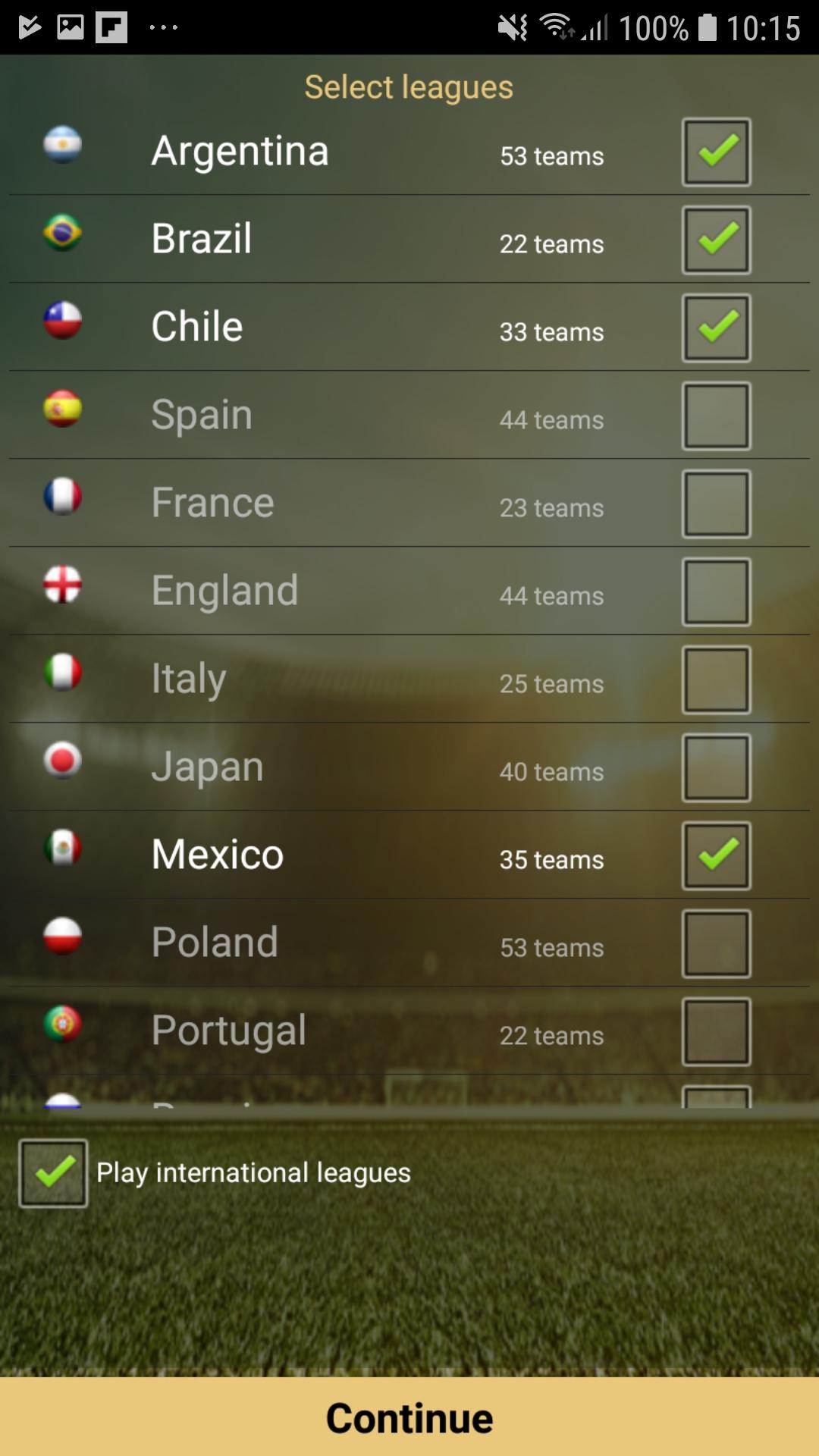The height and width of the screenshot is (1456, 819).
Task: Tap the Continue button
Action: [x=409, y=1417]
